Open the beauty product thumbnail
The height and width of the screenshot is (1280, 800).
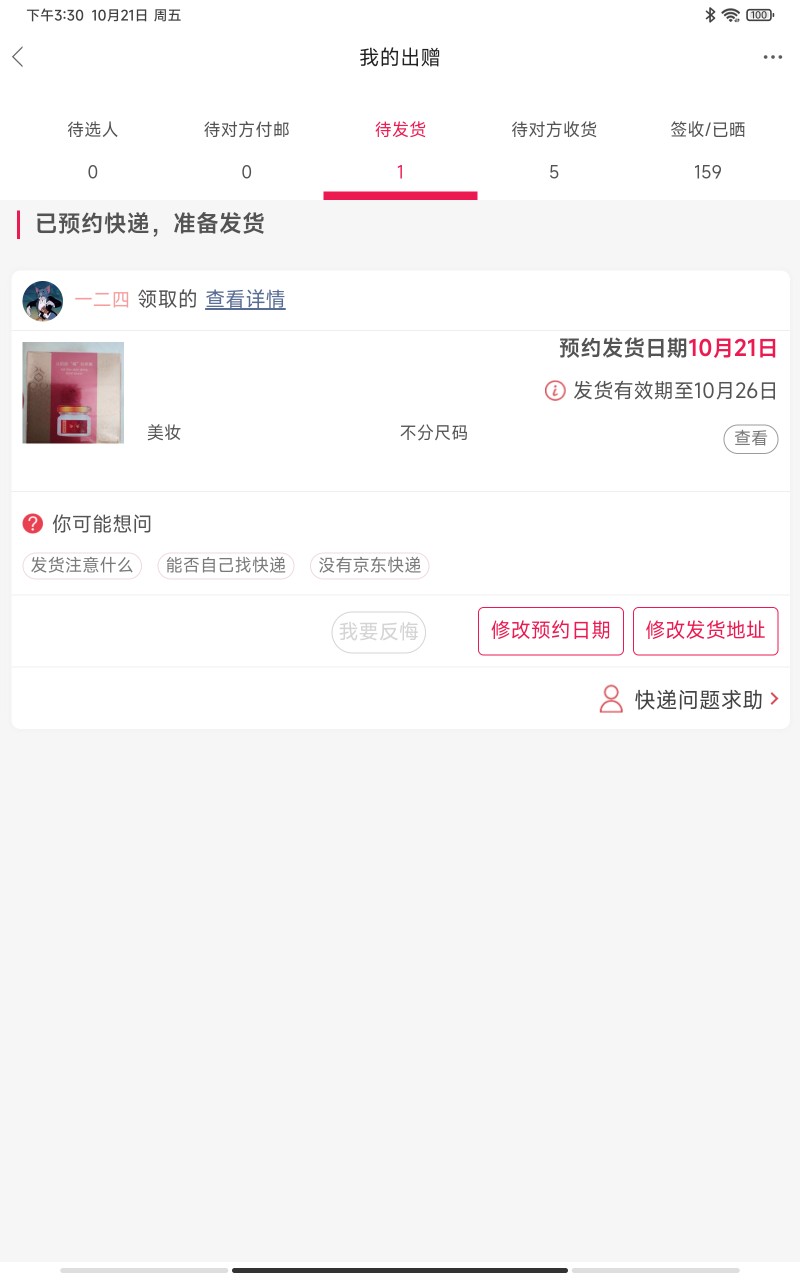pyautogui.click(x=73, y=393)
